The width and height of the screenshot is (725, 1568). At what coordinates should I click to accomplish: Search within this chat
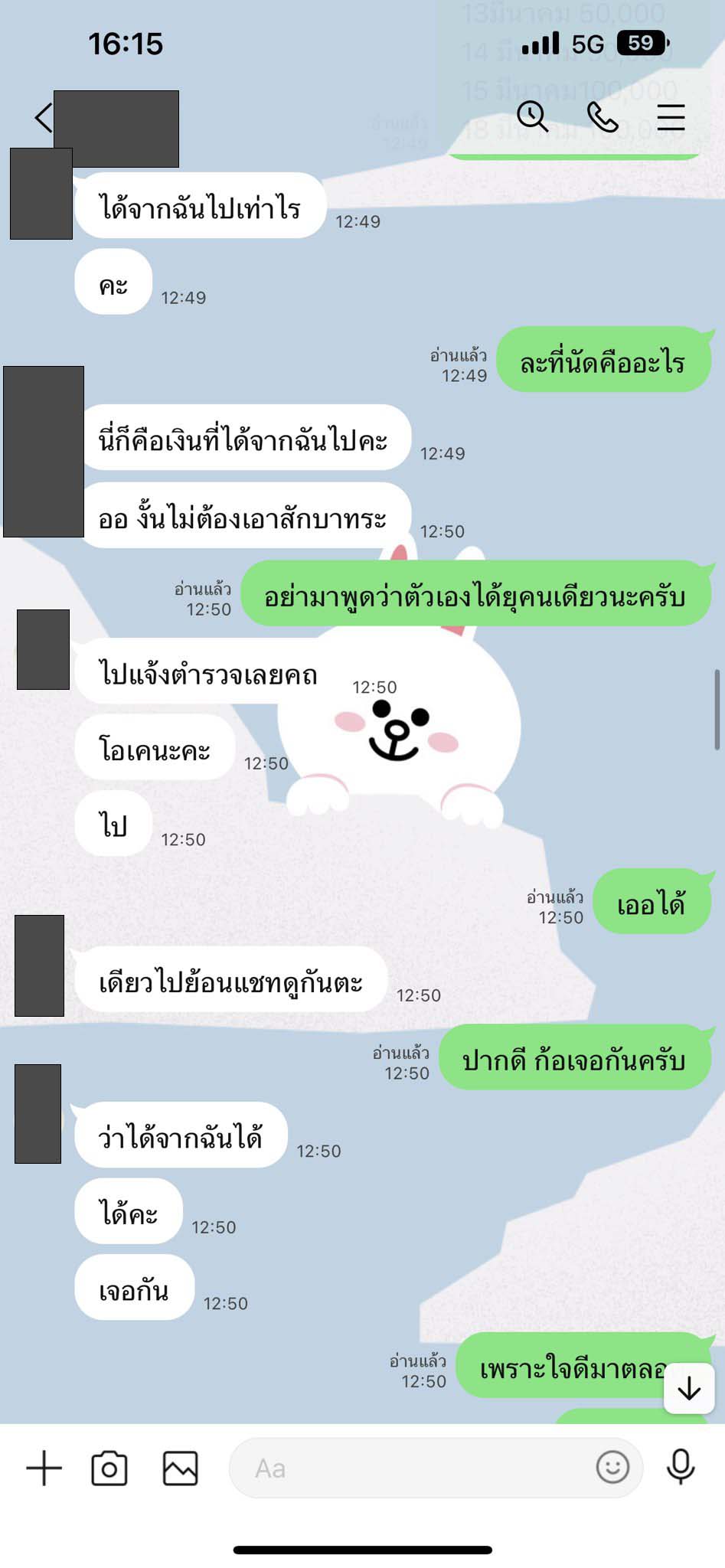click(x=532, y=117)
